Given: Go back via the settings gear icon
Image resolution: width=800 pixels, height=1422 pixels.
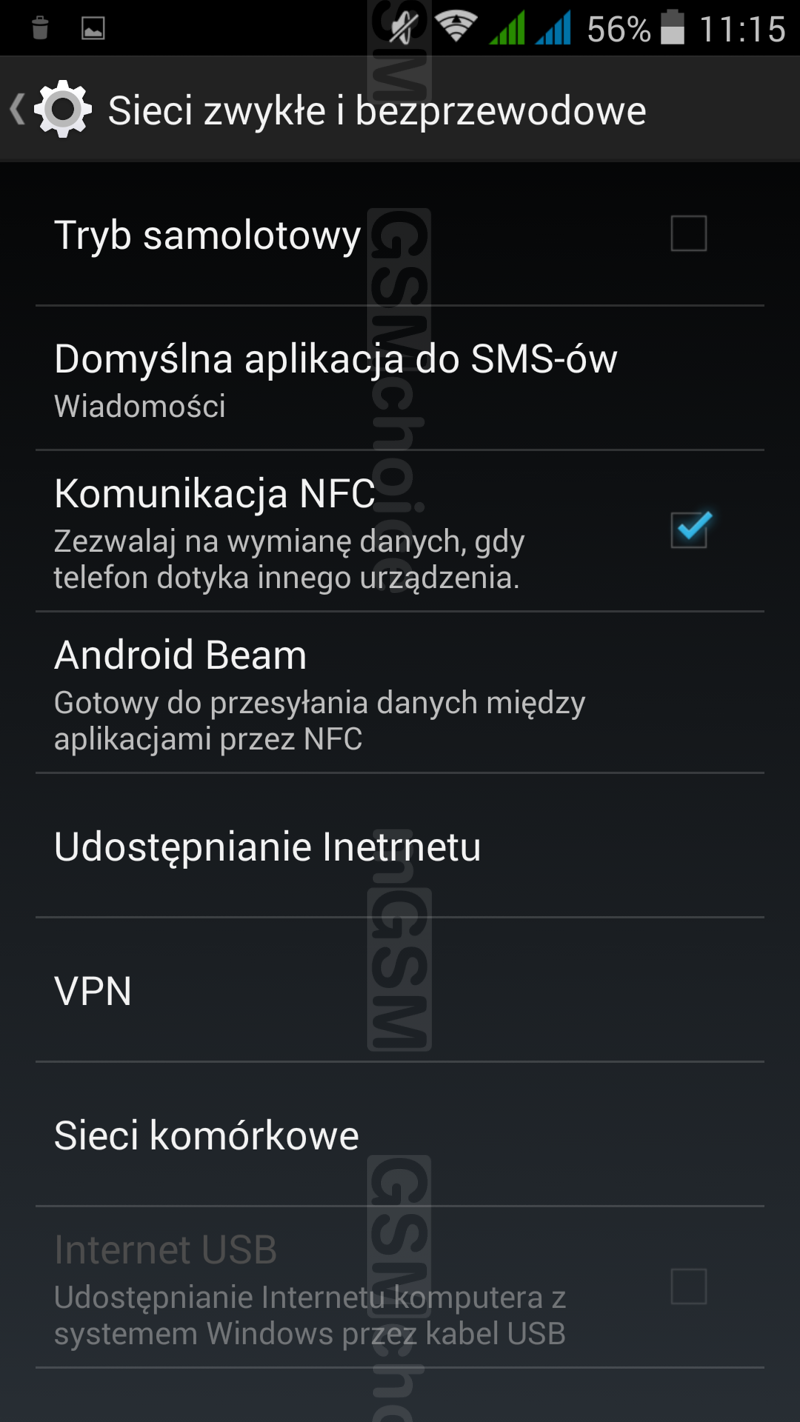Looking at the screenshot, I should point(60,109).
